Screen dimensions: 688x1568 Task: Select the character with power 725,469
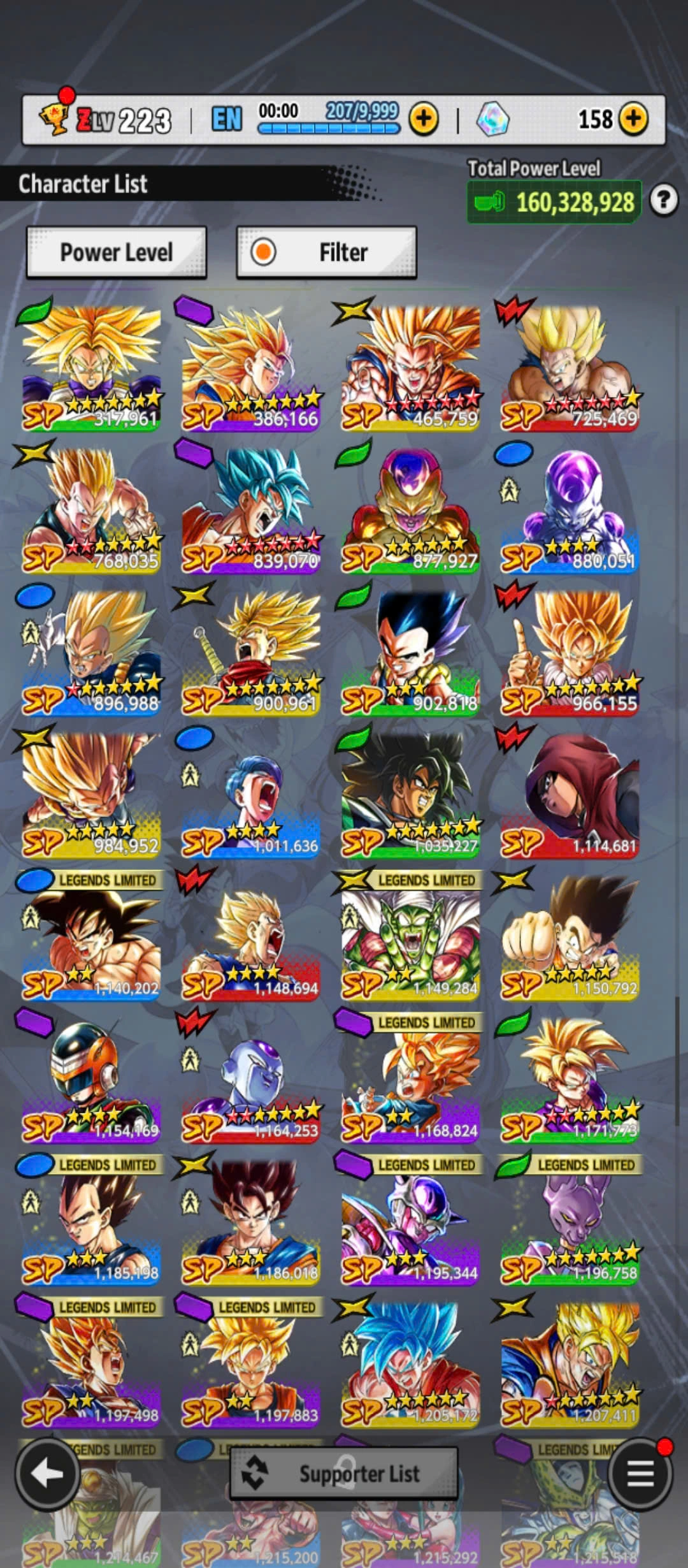(569, 367)
